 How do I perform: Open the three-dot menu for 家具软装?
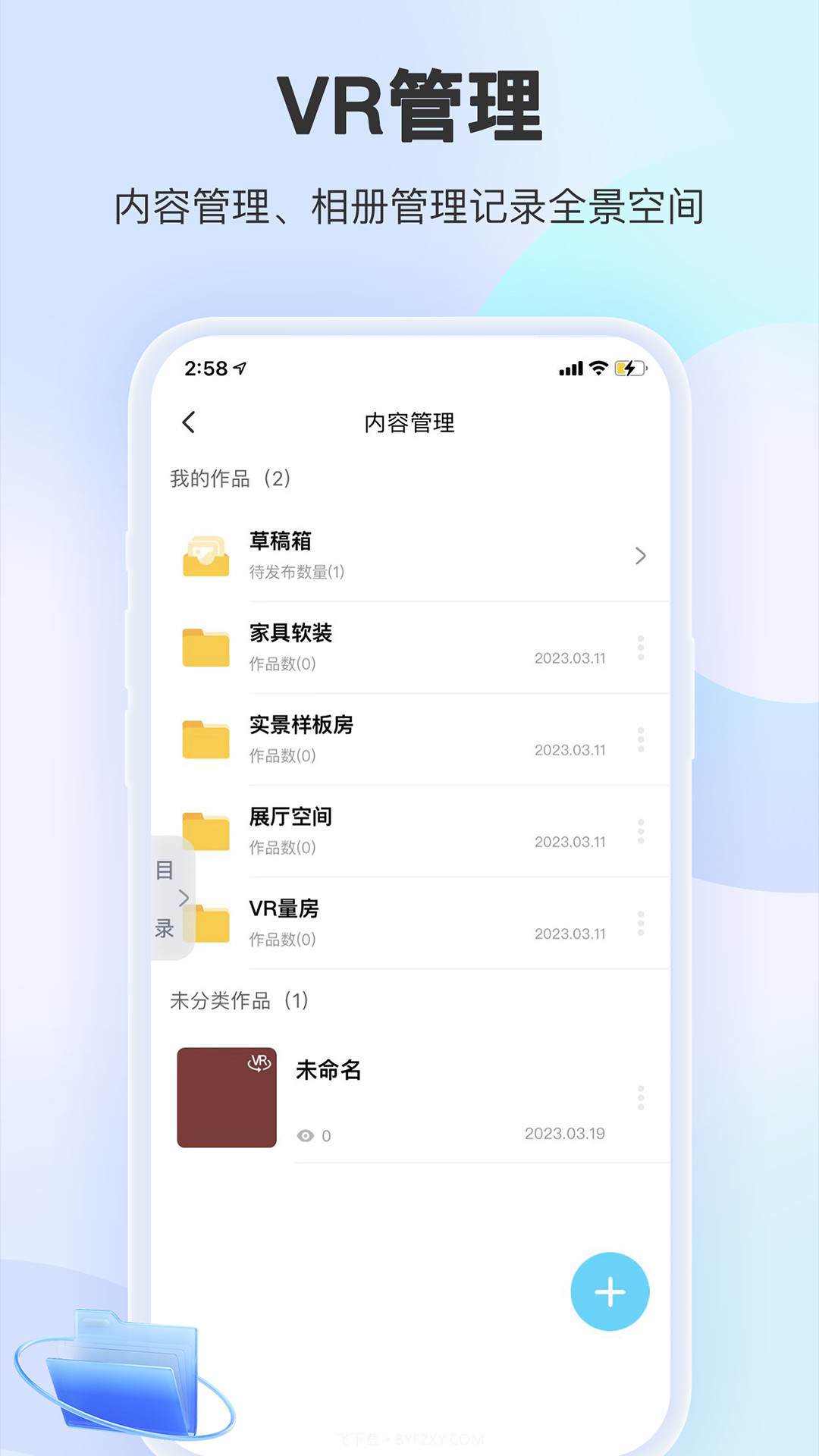pyautogui.click(x=641, y=648)
